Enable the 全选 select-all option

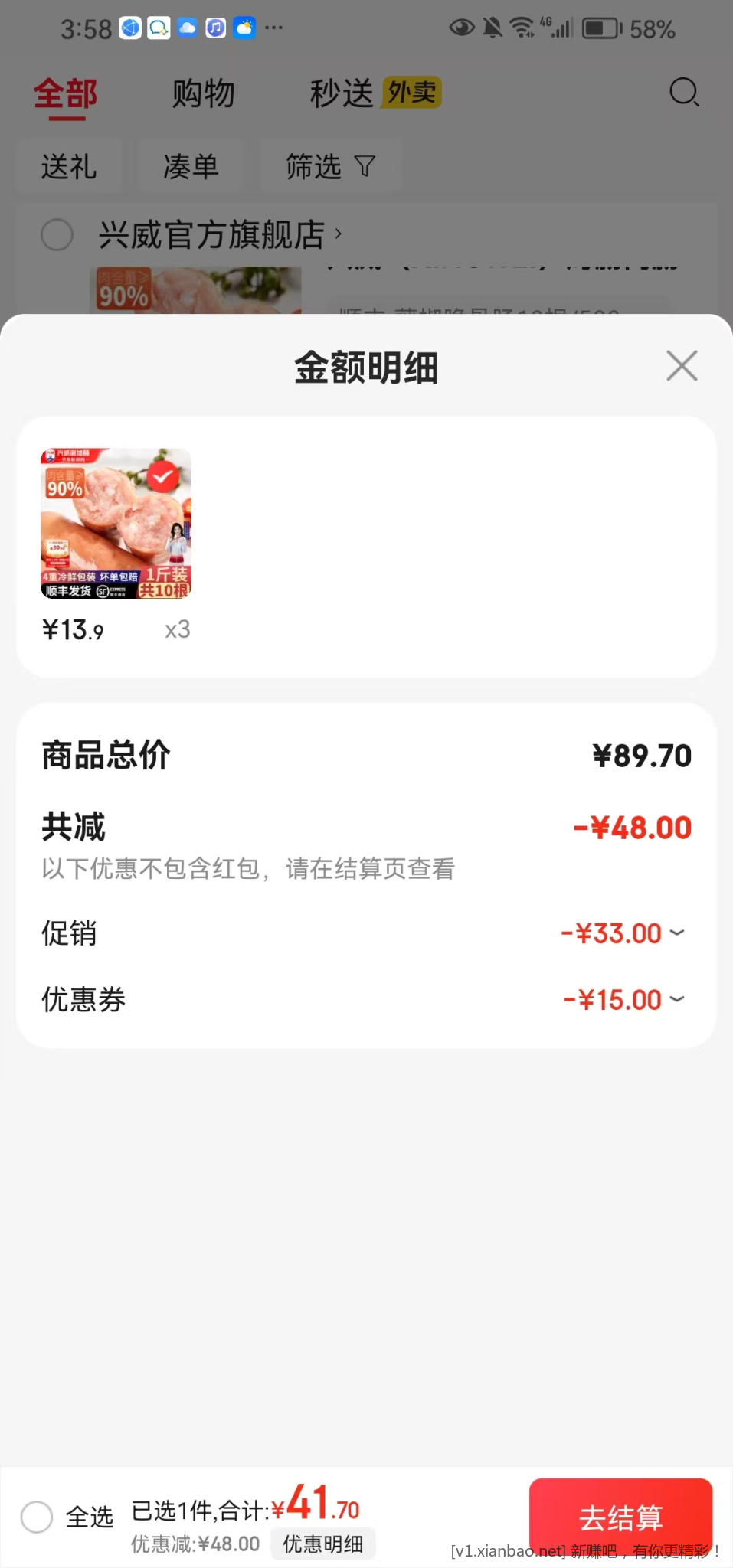click(x=36, y=1516)
